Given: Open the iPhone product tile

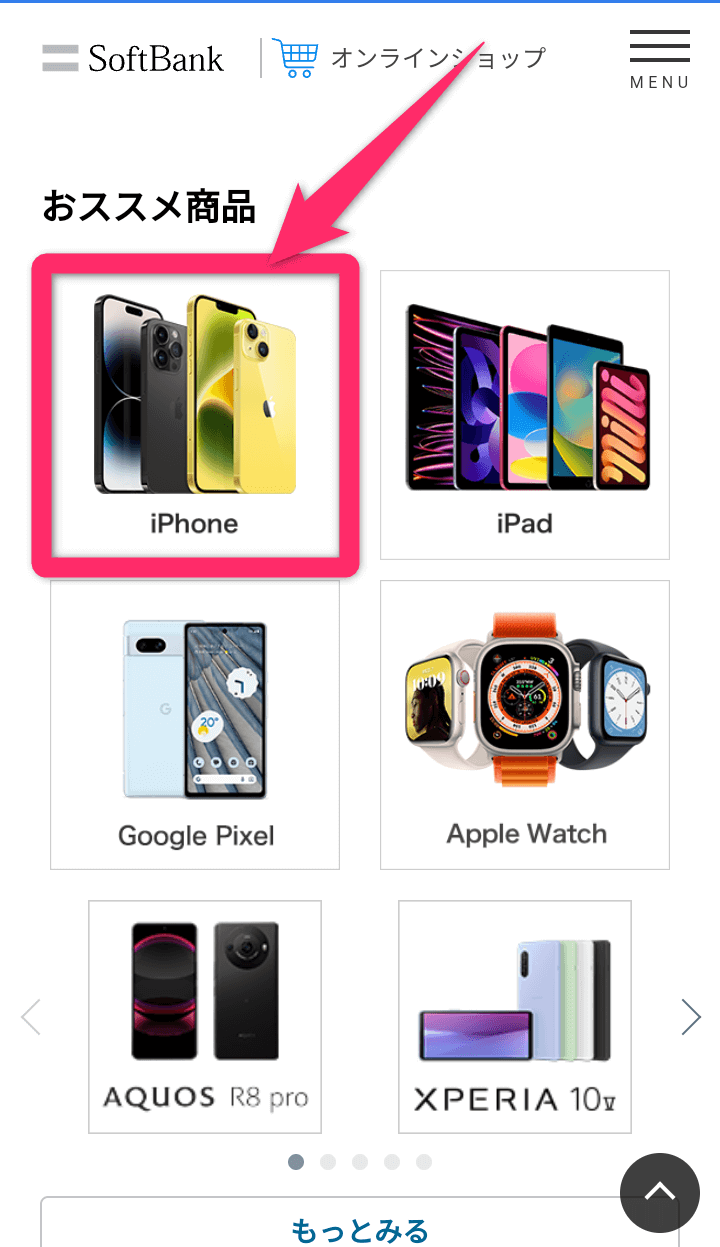Looking at the screenshot, I should coord(195,415).
